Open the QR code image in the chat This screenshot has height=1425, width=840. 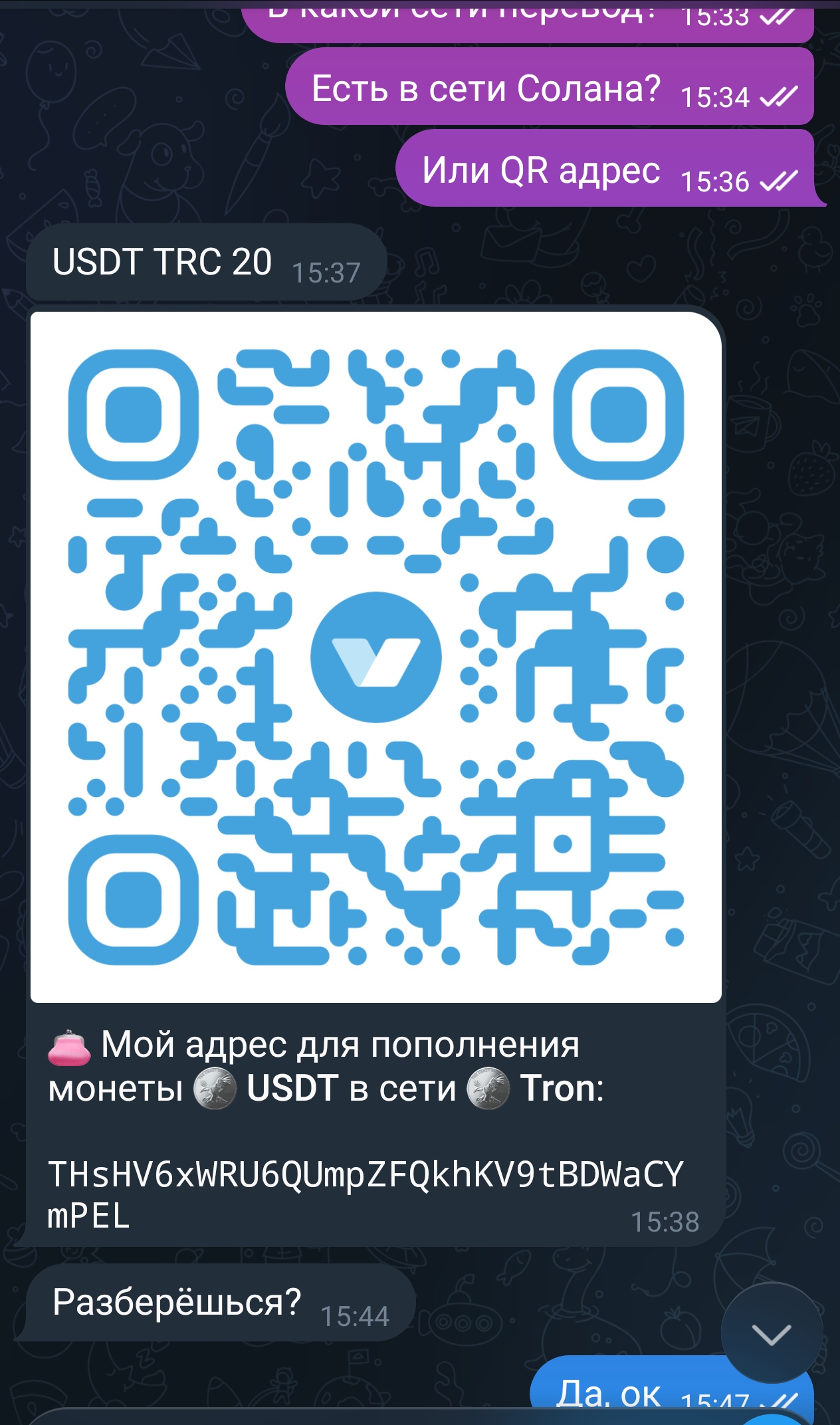[x=376, y=657]
